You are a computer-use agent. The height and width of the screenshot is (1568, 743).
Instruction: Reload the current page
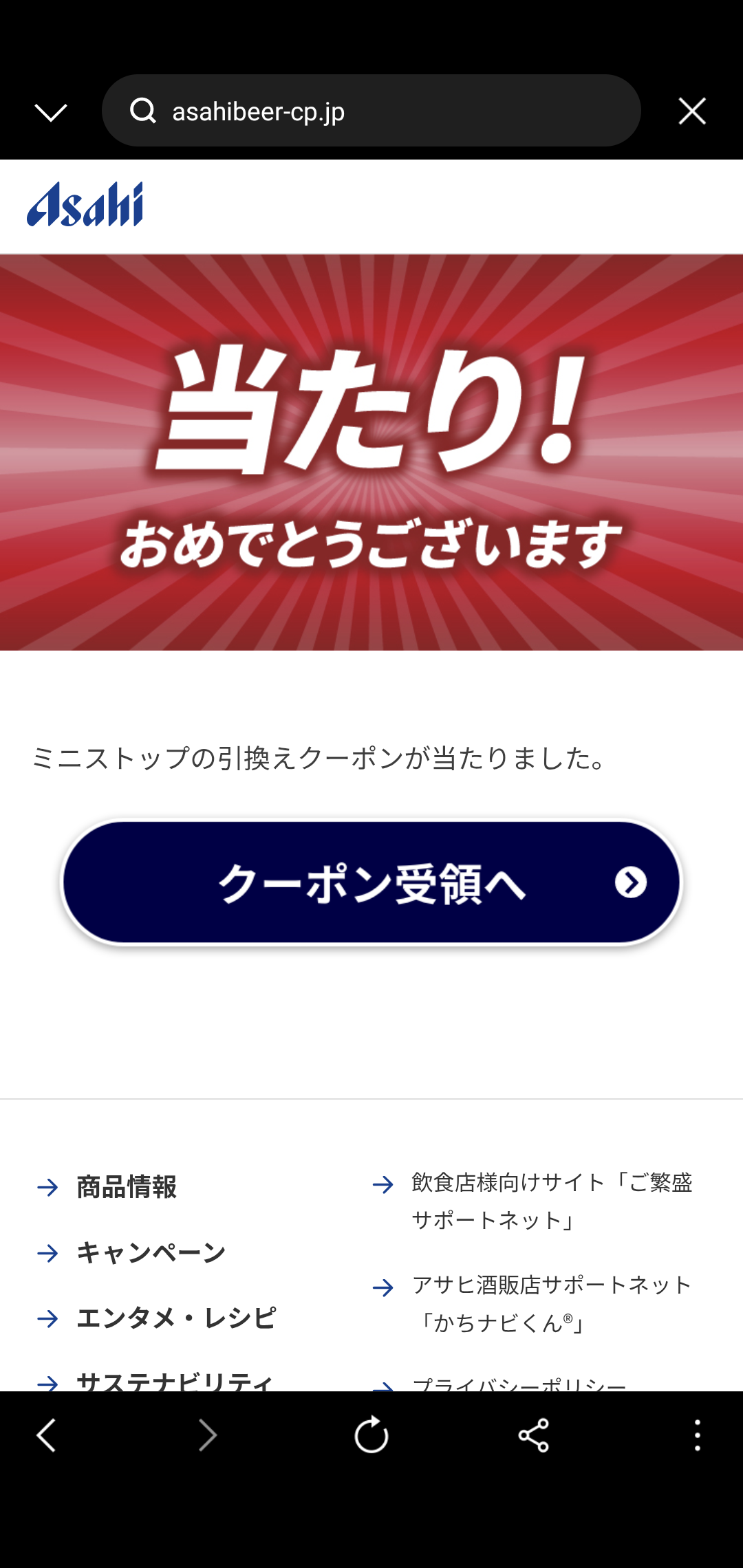click(x=371, y=1435)
